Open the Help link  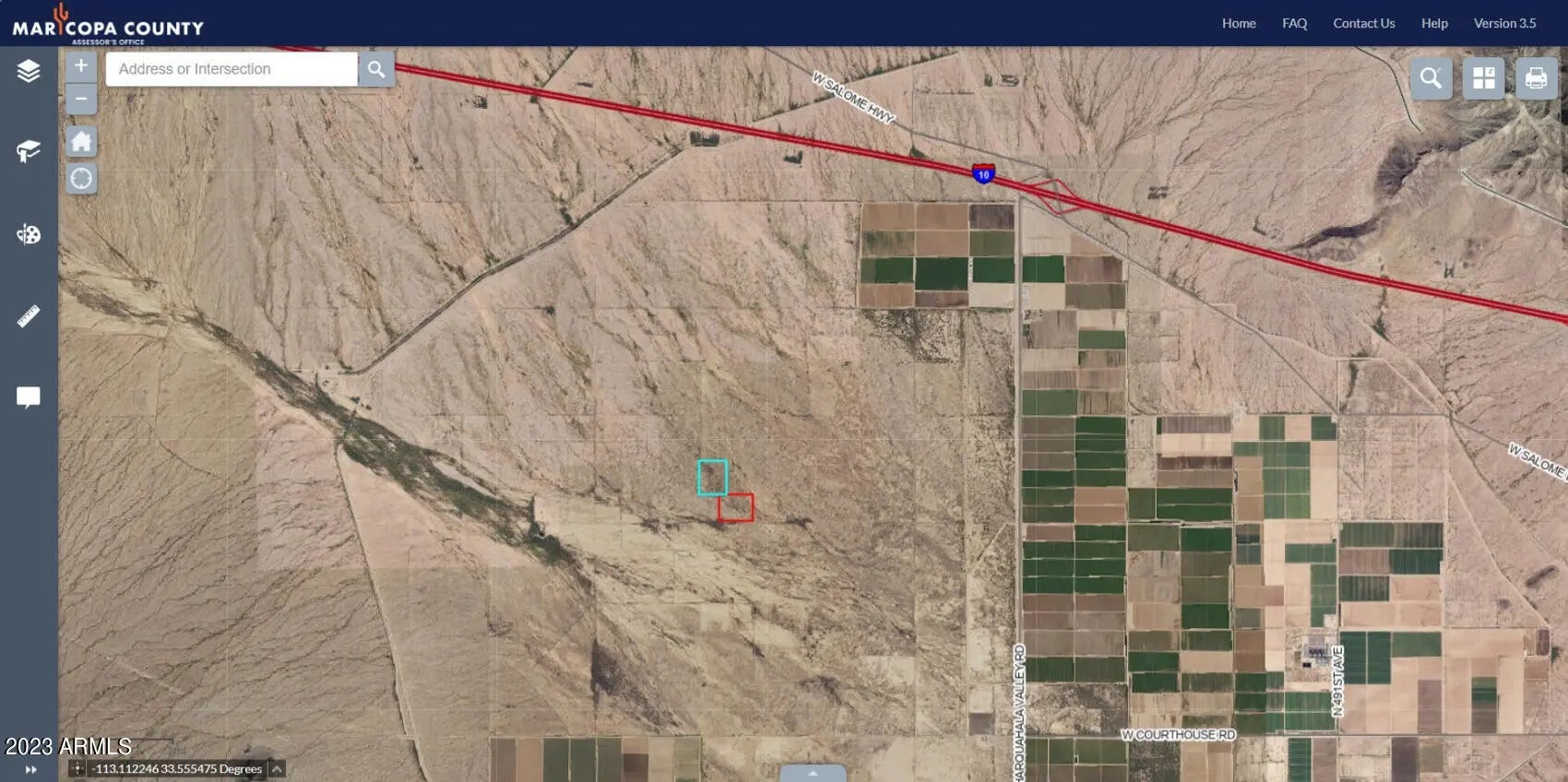tap(1433, 23)
